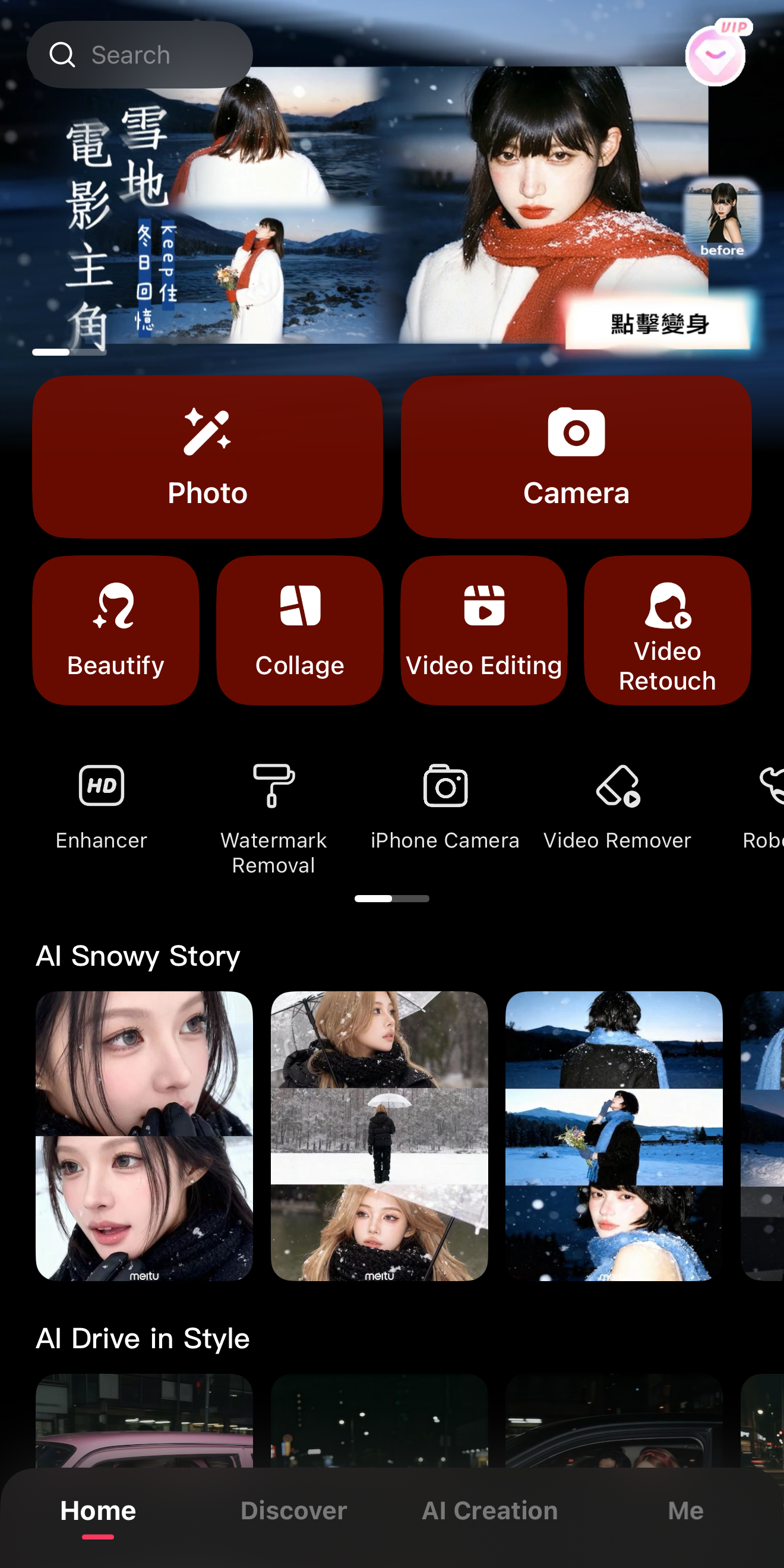Open the umbrella blonde Snowy Story template
The width and height of the screenshot is (784, 1568).
[x=379, y=1135]
